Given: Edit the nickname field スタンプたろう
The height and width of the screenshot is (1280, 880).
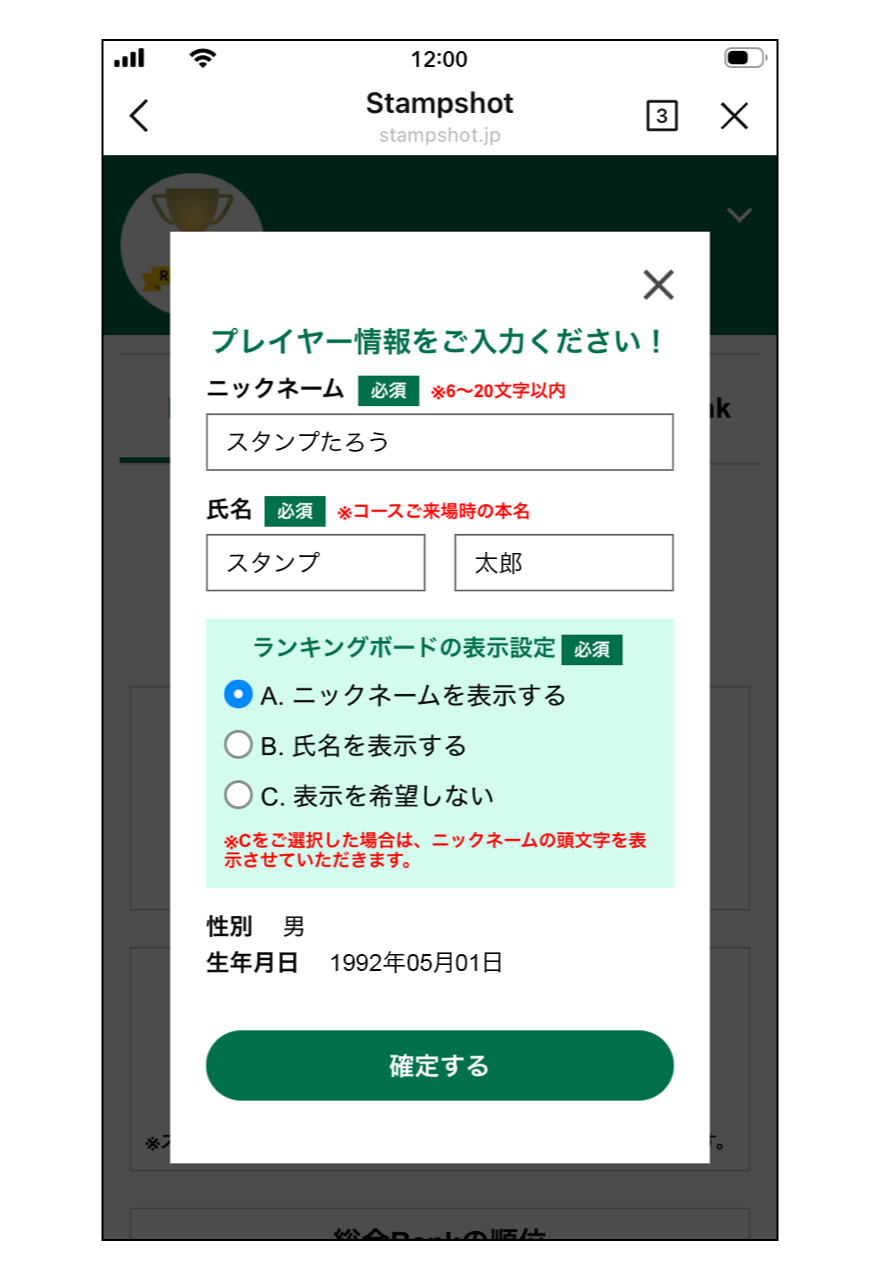Looking at the screenshot, I should click(x=439, y=442).
